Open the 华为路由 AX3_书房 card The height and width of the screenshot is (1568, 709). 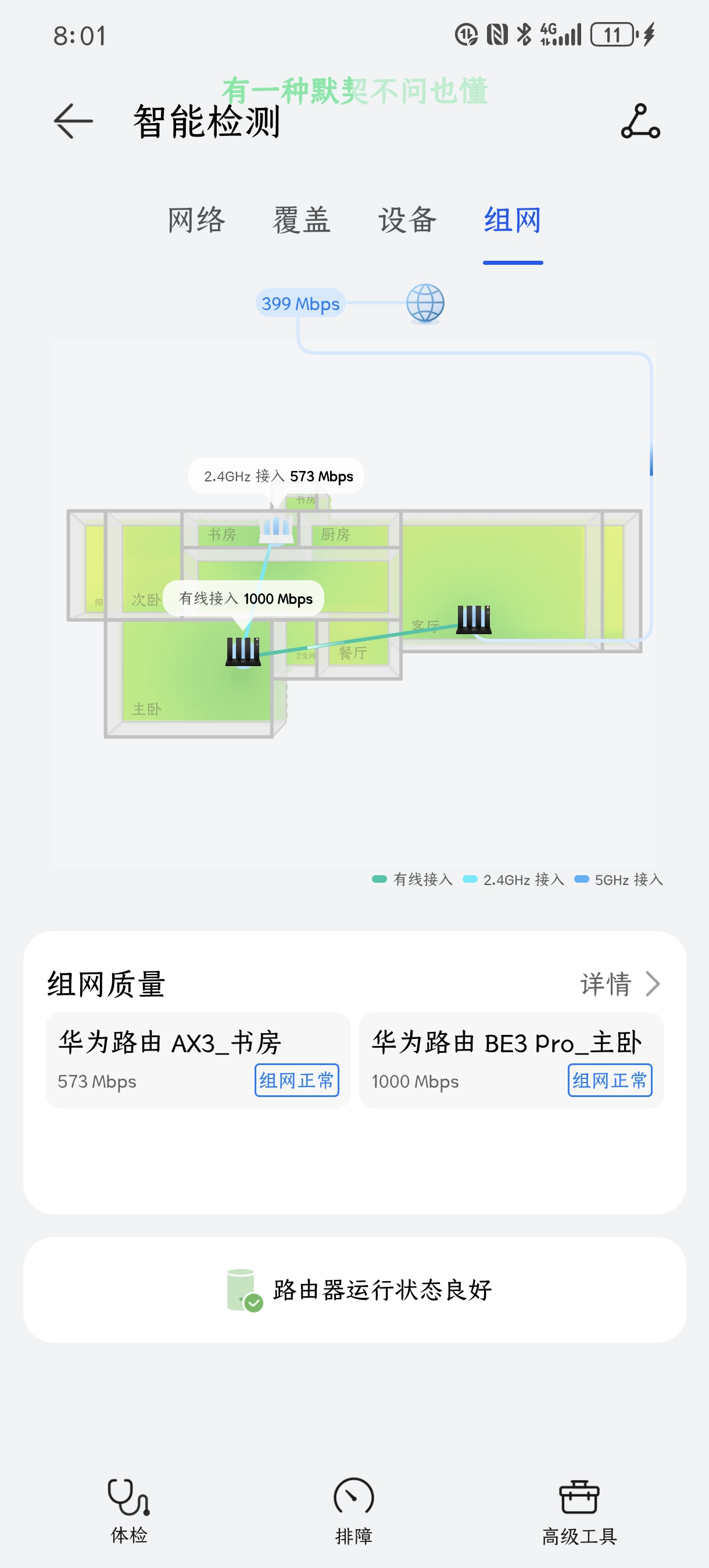(198, 1060)
